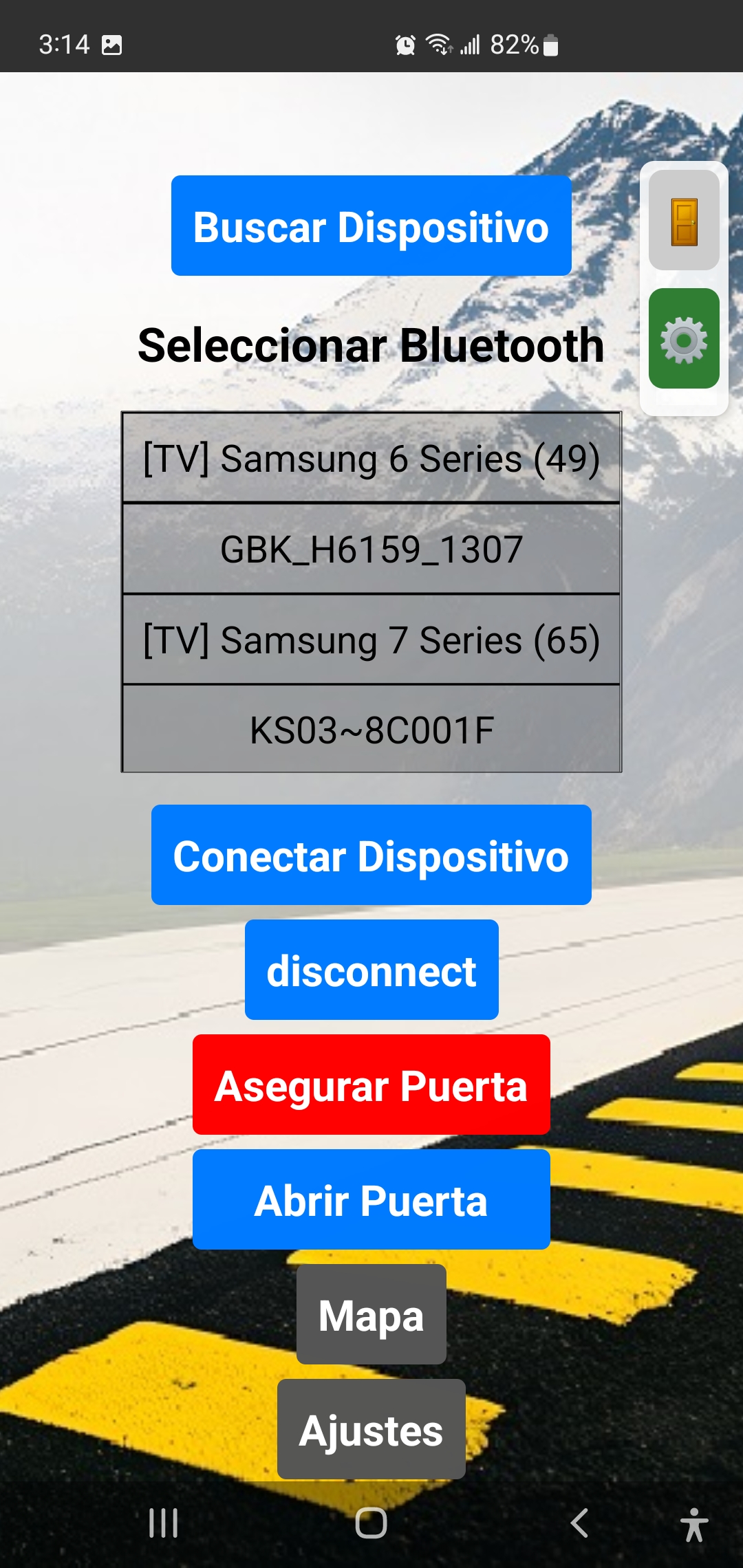Screen dimensions: 743x1568
Task: Tap Abrir Puerta to open the door
Action: click(371, 1199)
